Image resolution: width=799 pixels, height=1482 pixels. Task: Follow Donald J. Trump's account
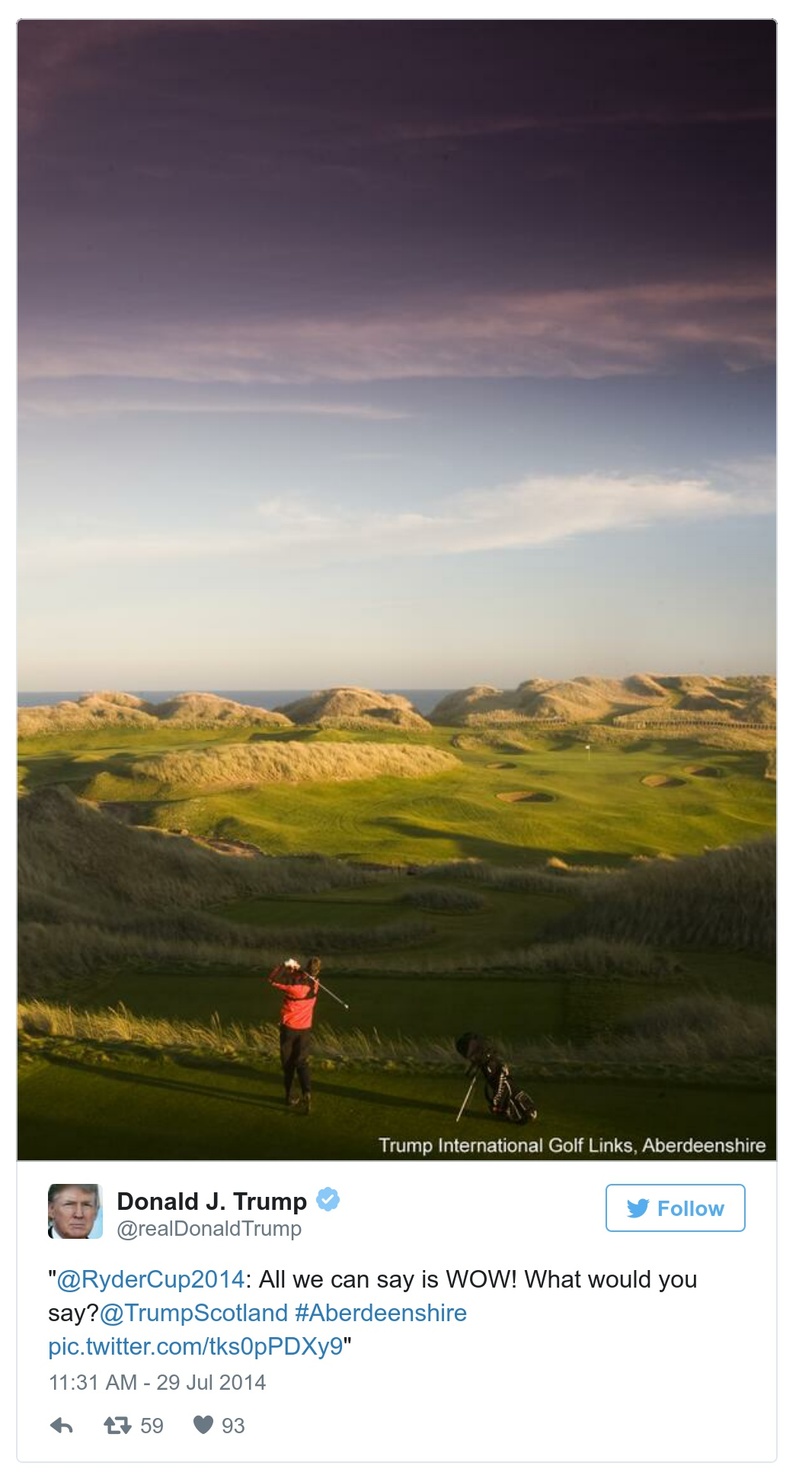tap(675, 1208)
